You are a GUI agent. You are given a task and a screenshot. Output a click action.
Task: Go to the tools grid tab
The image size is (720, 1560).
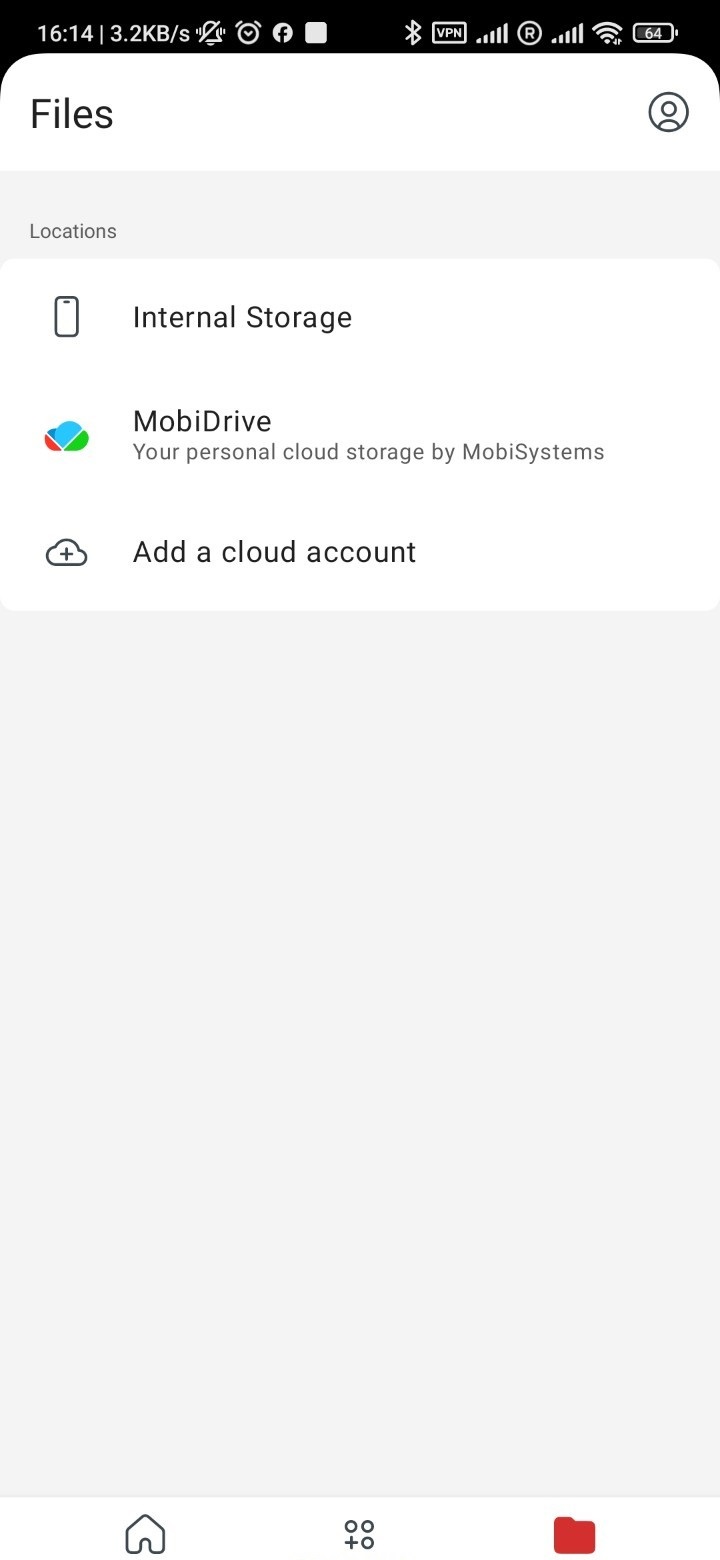(359, 1533)
